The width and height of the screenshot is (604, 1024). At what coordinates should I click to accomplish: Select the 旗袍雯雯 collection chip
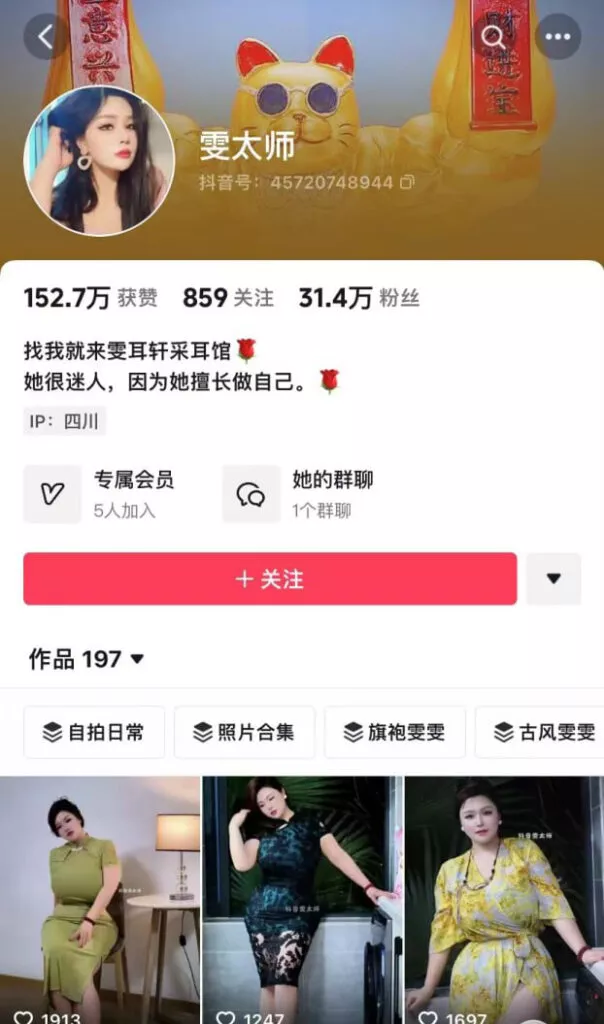coord(394,732)
